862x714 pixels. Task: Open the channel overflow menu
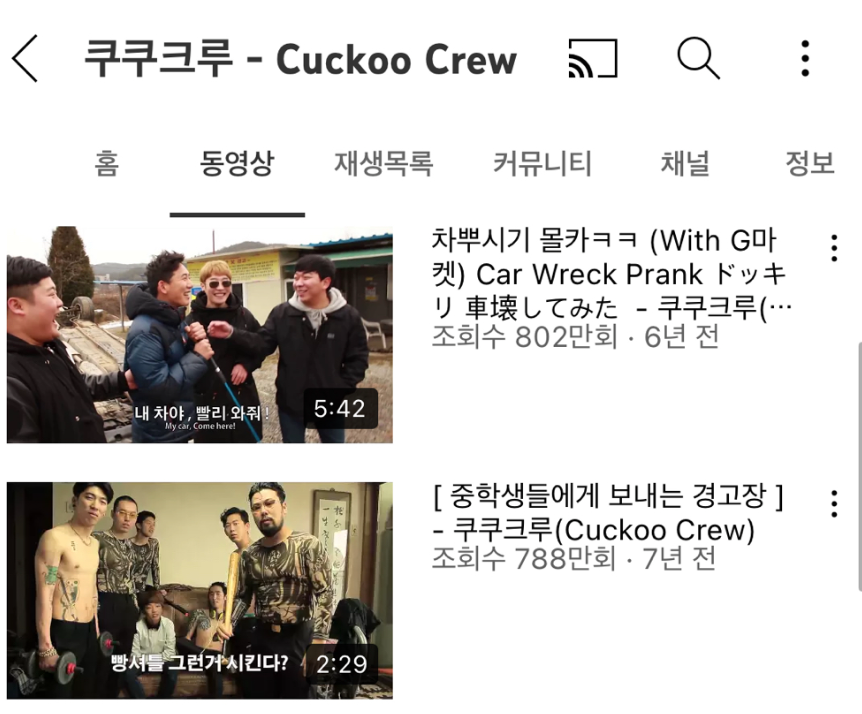point(805,59)
